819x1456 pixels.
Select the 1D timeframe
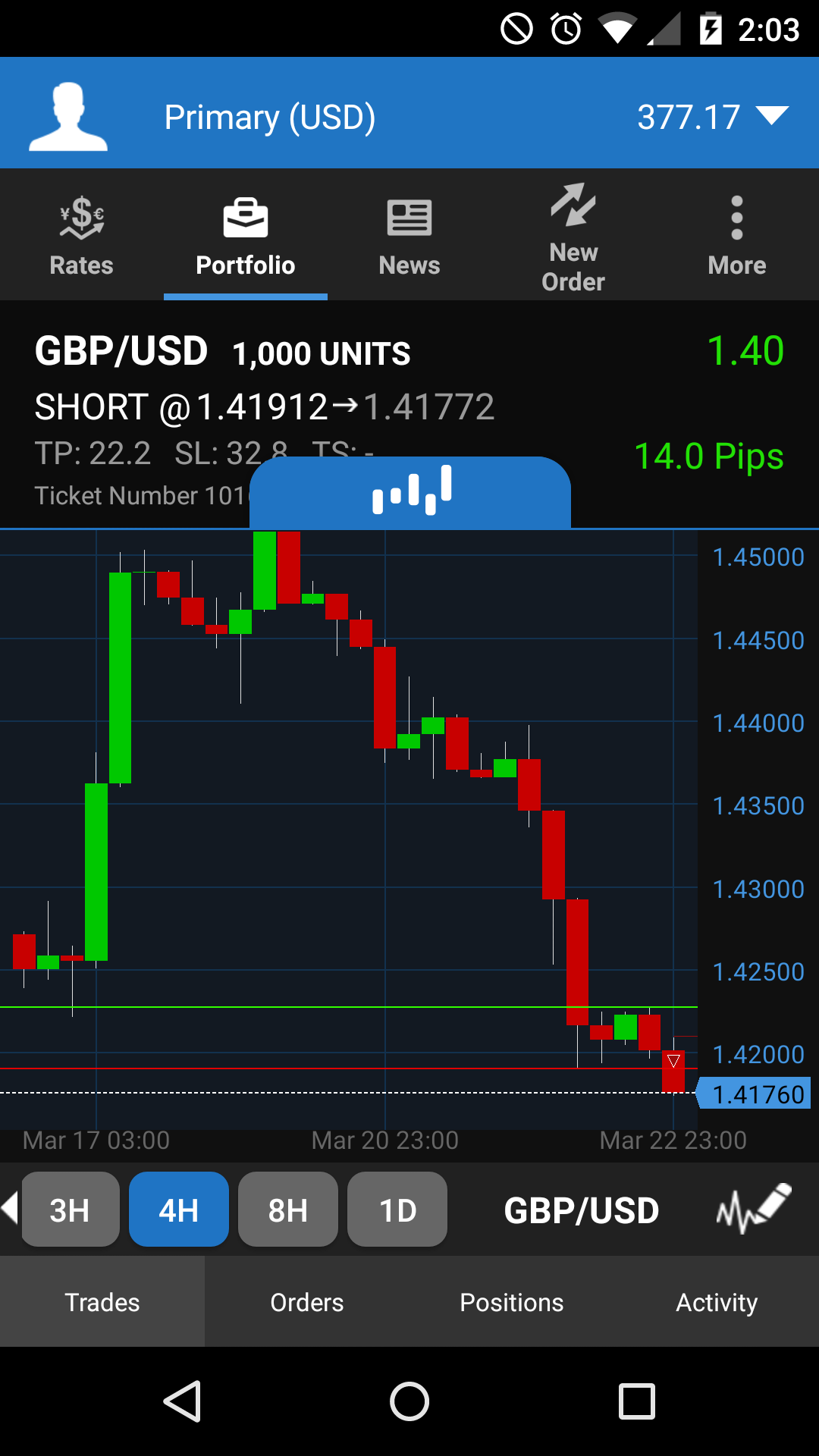point(397,1210)
